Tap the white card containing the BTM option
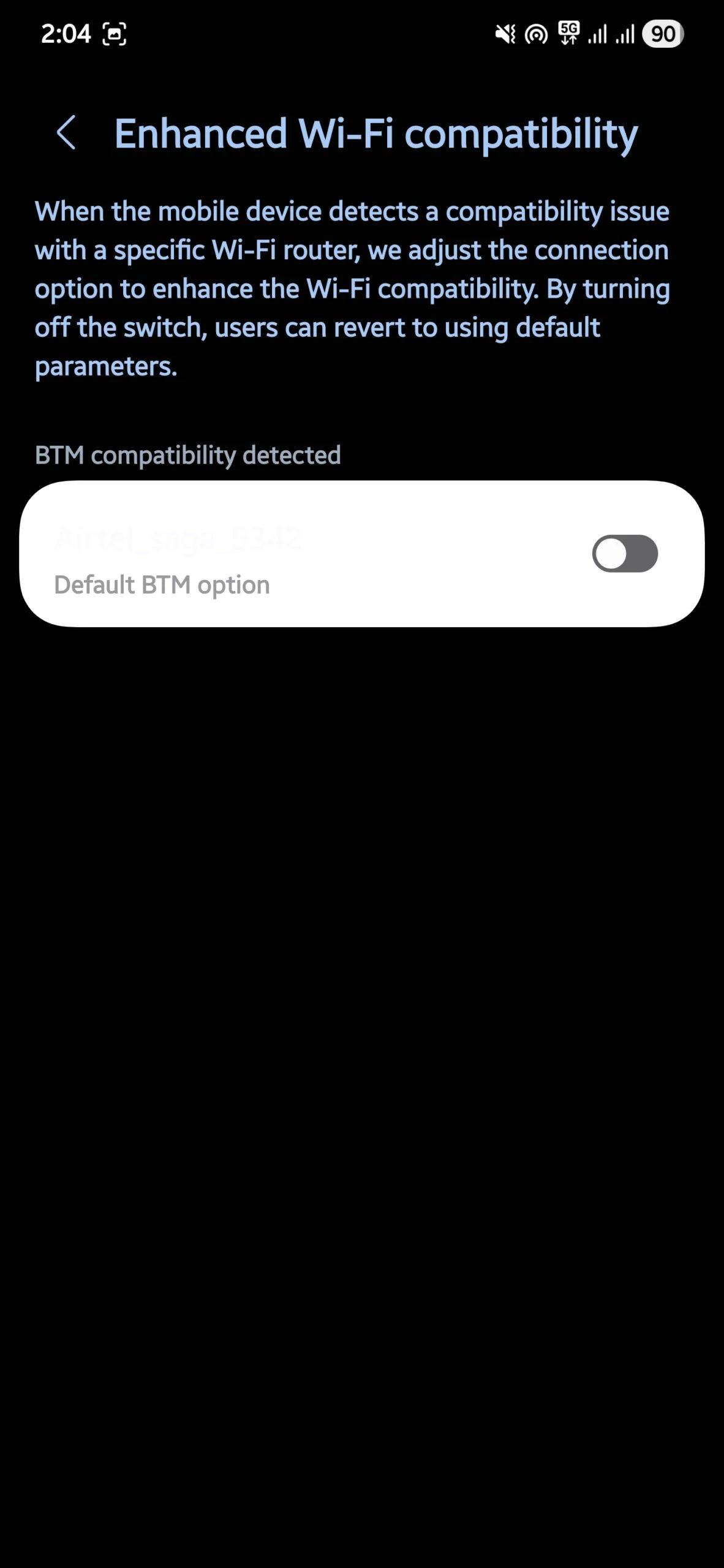The image size is (724, 1568). pyautogui.click(x=362, y=554)
